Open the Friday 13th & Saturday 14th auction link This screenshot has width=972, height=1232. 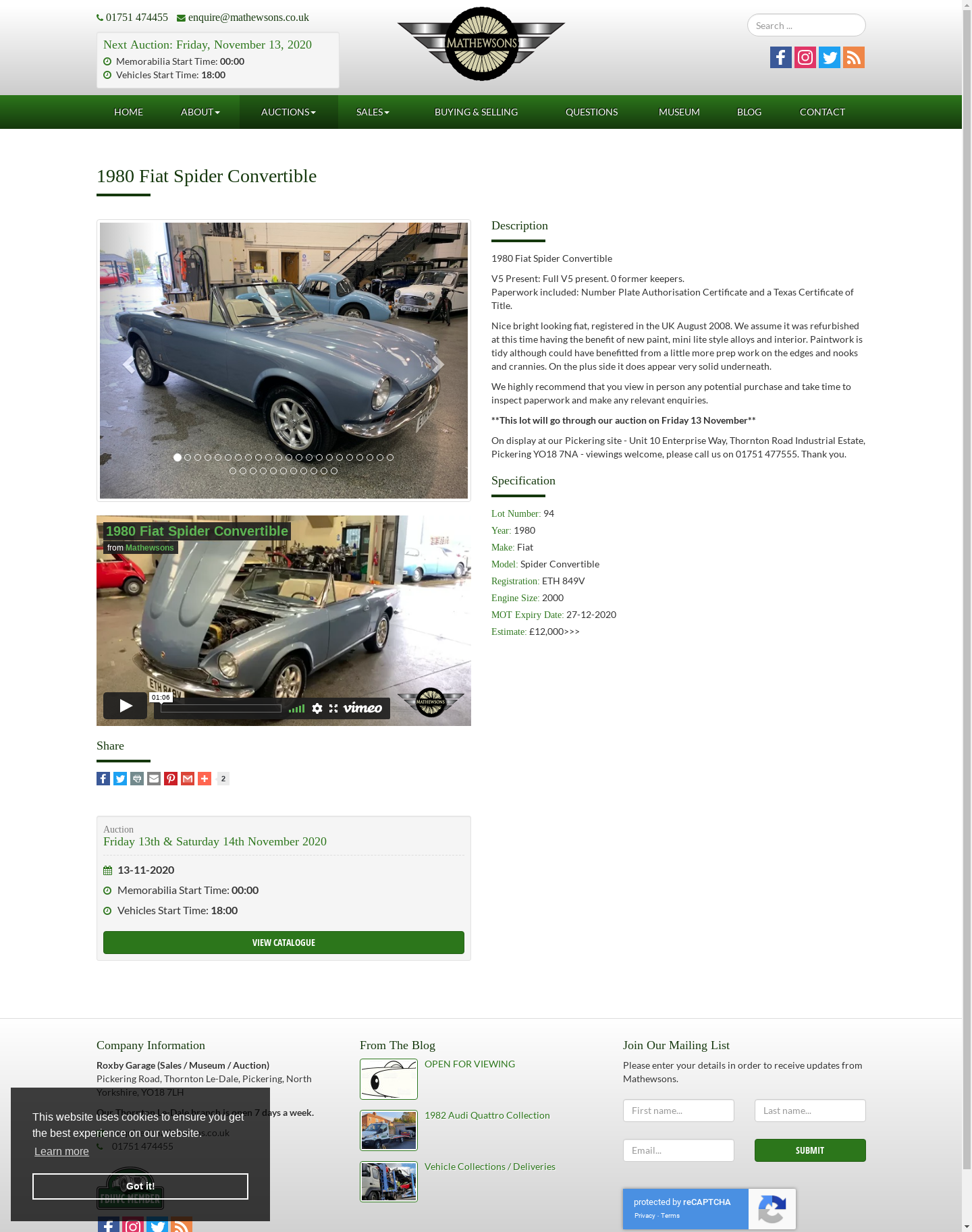[215, 841]
